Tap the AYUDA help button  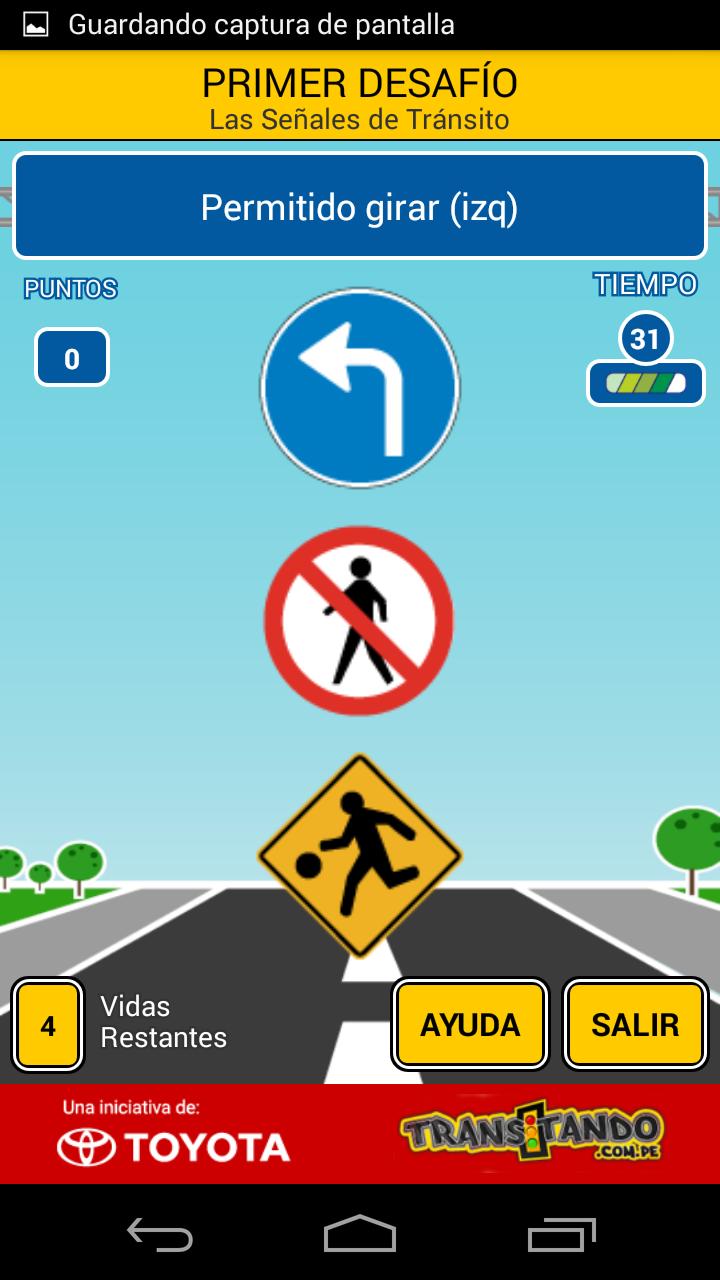tap(470, 1025)
